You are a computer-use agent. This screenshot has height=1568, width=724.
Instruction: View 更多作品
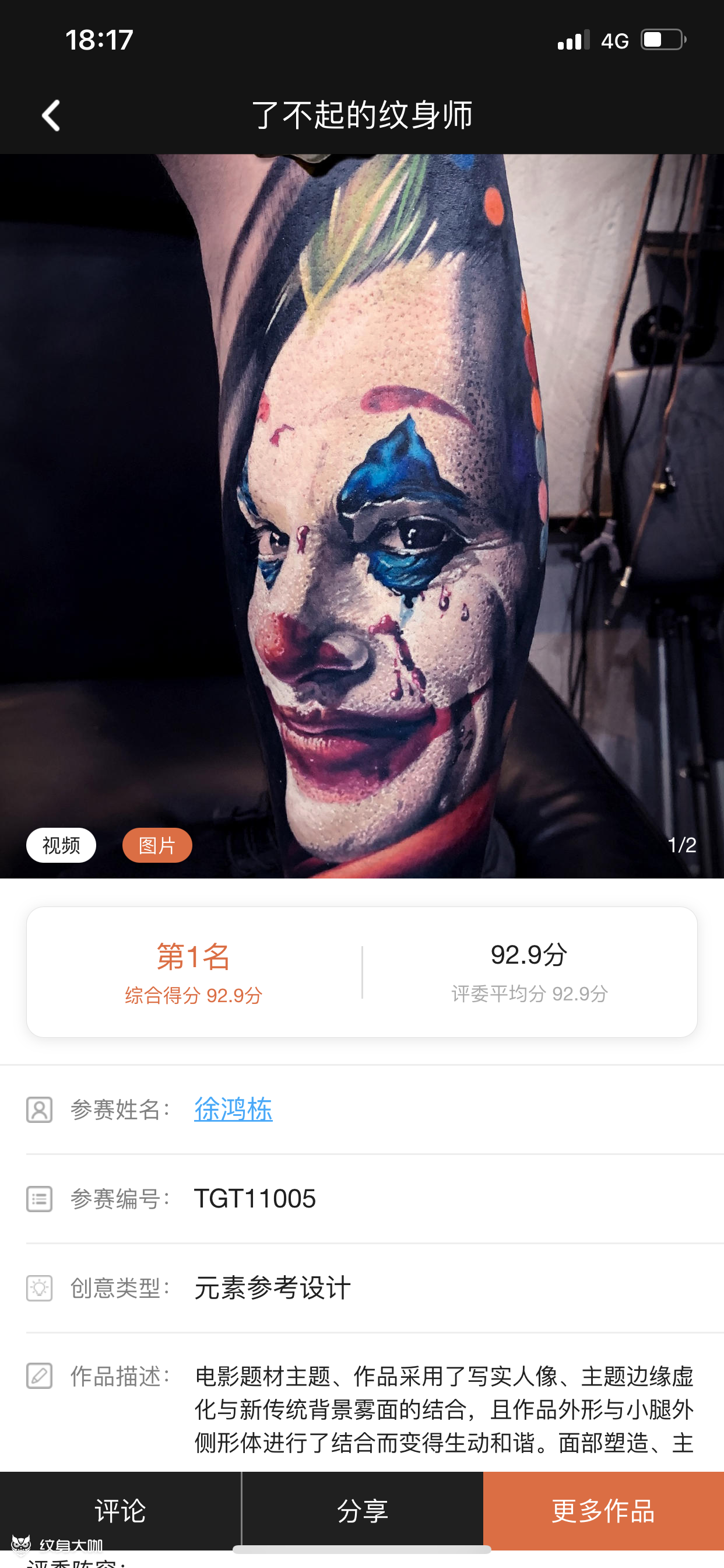(603, 1511)
